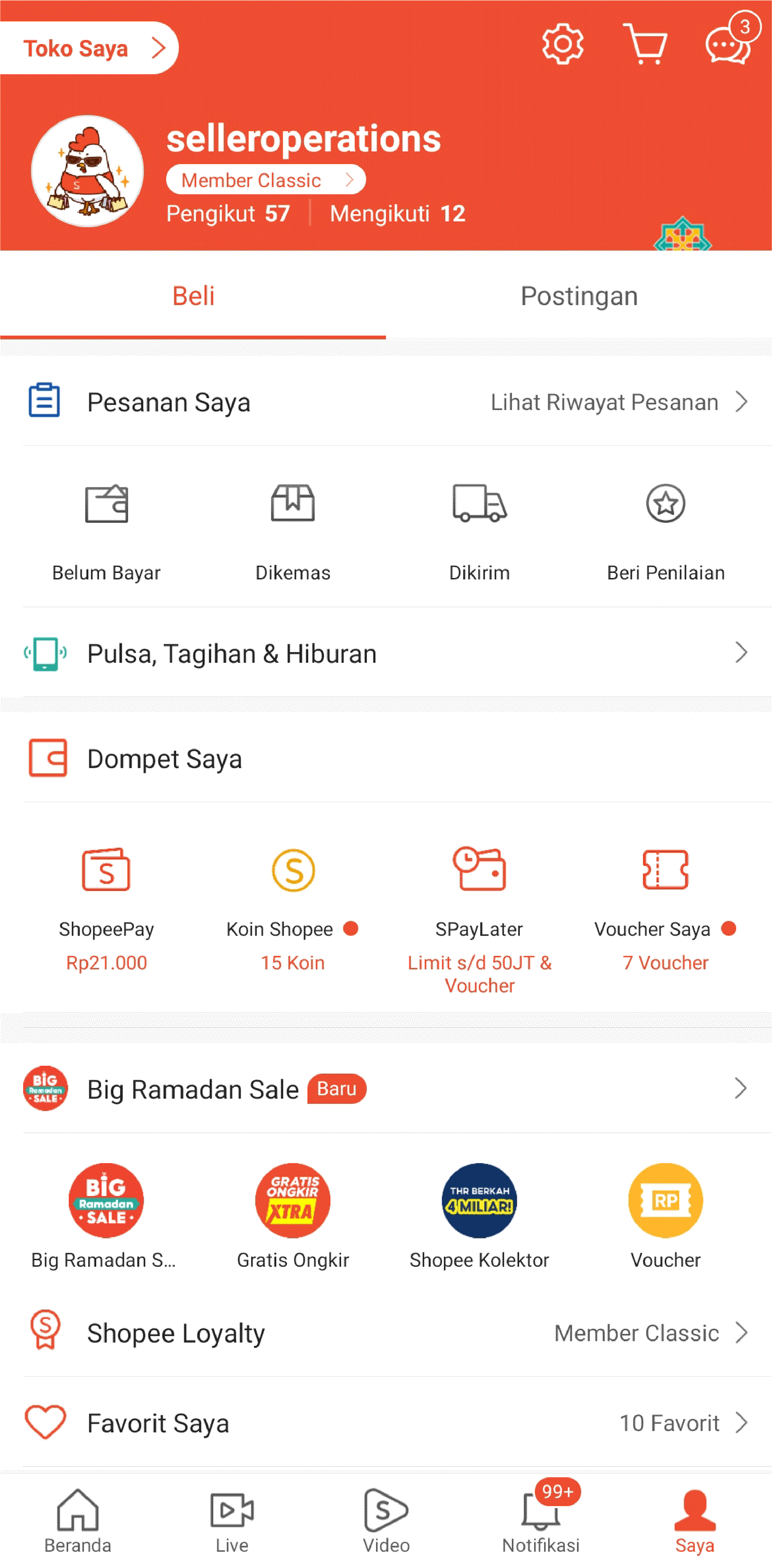Open the shopping cart
The image size is (772, 1568).
[x=645, y=44]
